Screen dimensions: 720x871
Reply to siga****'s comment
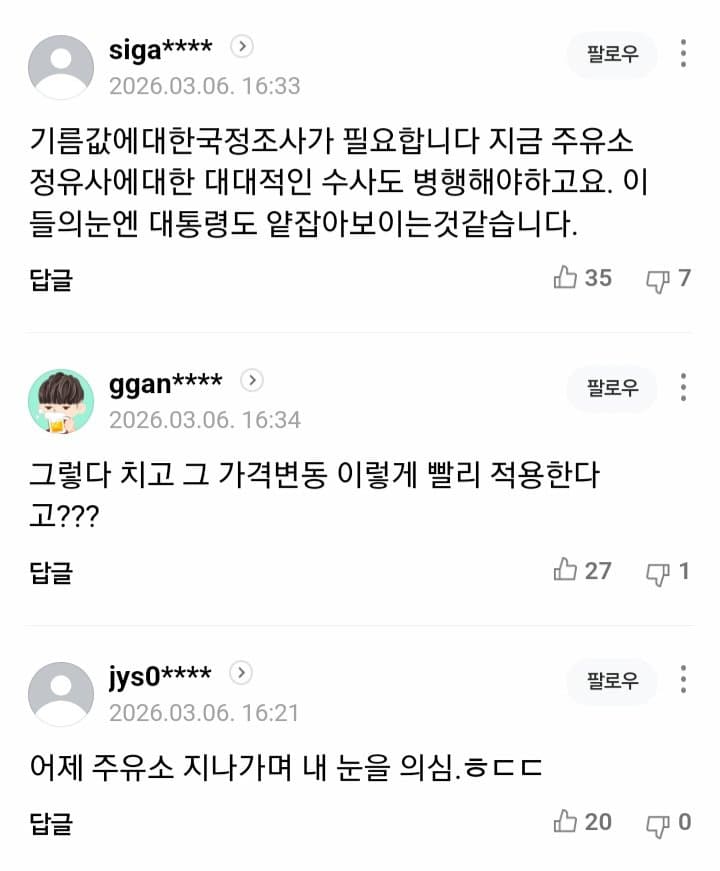51,278
